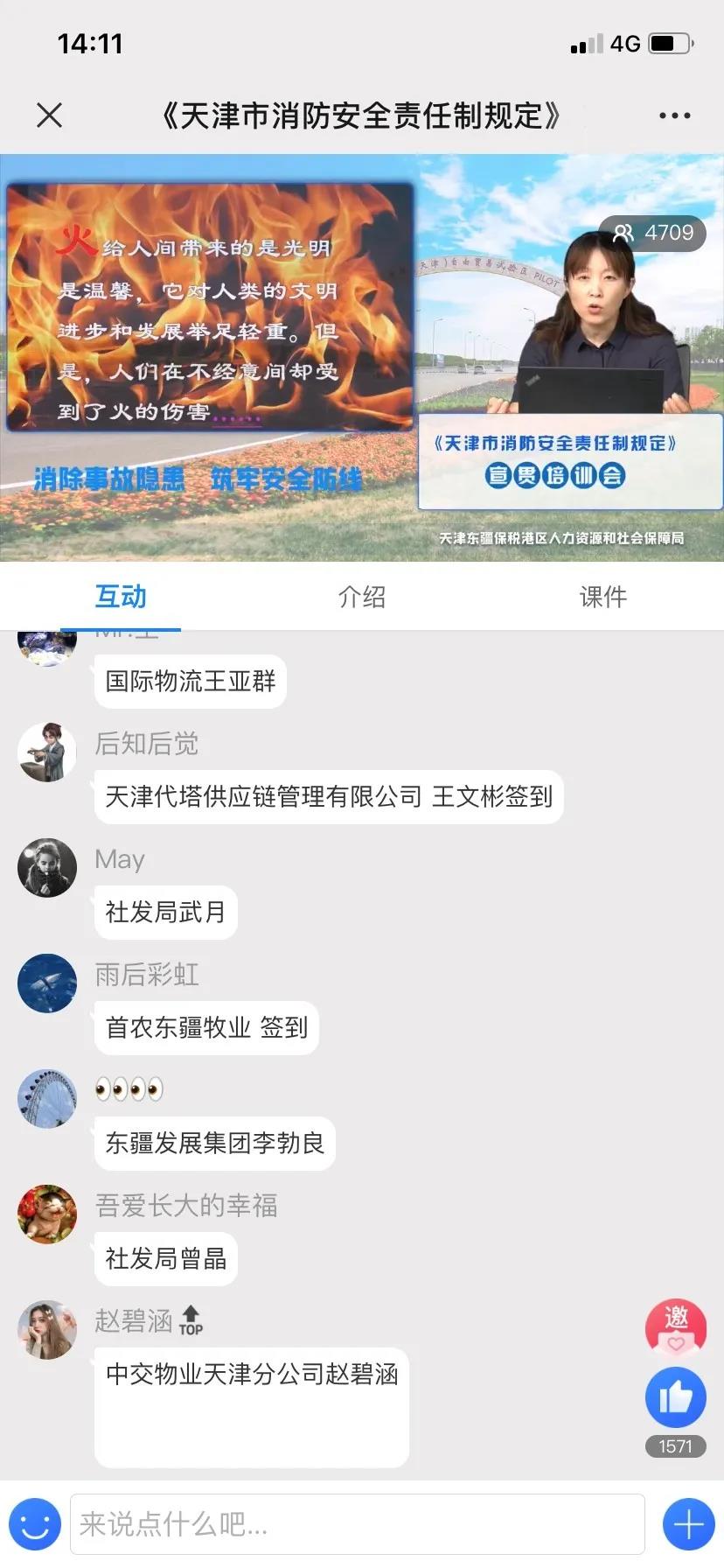Like the livestream with thumbs-up button
This screenshot has height=1568, width=724.
click(675, 1397)
